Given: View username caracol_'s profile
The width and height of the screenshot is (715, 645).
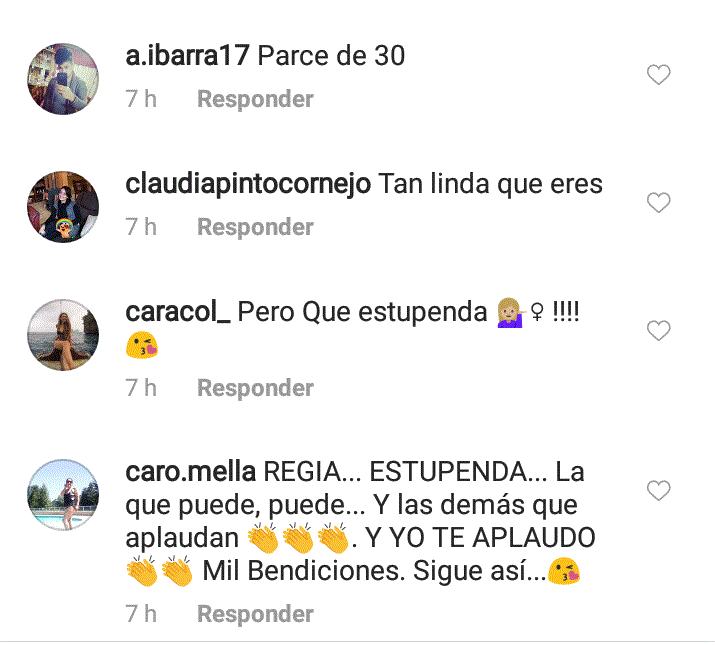Looking at the screenshot, I should pos(178,312).
